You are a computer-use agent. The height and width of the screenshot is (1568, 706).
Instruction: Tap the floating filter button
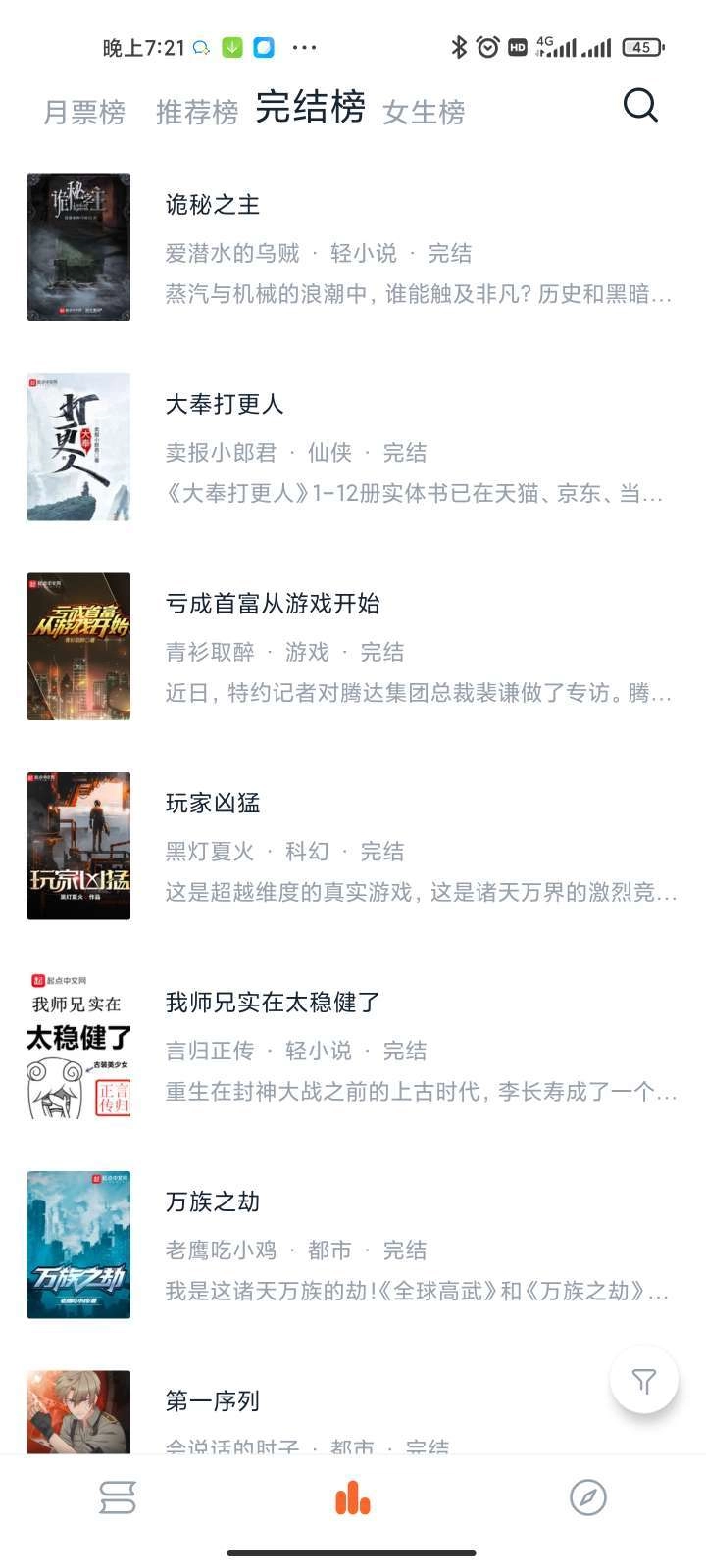[643, 1382]
